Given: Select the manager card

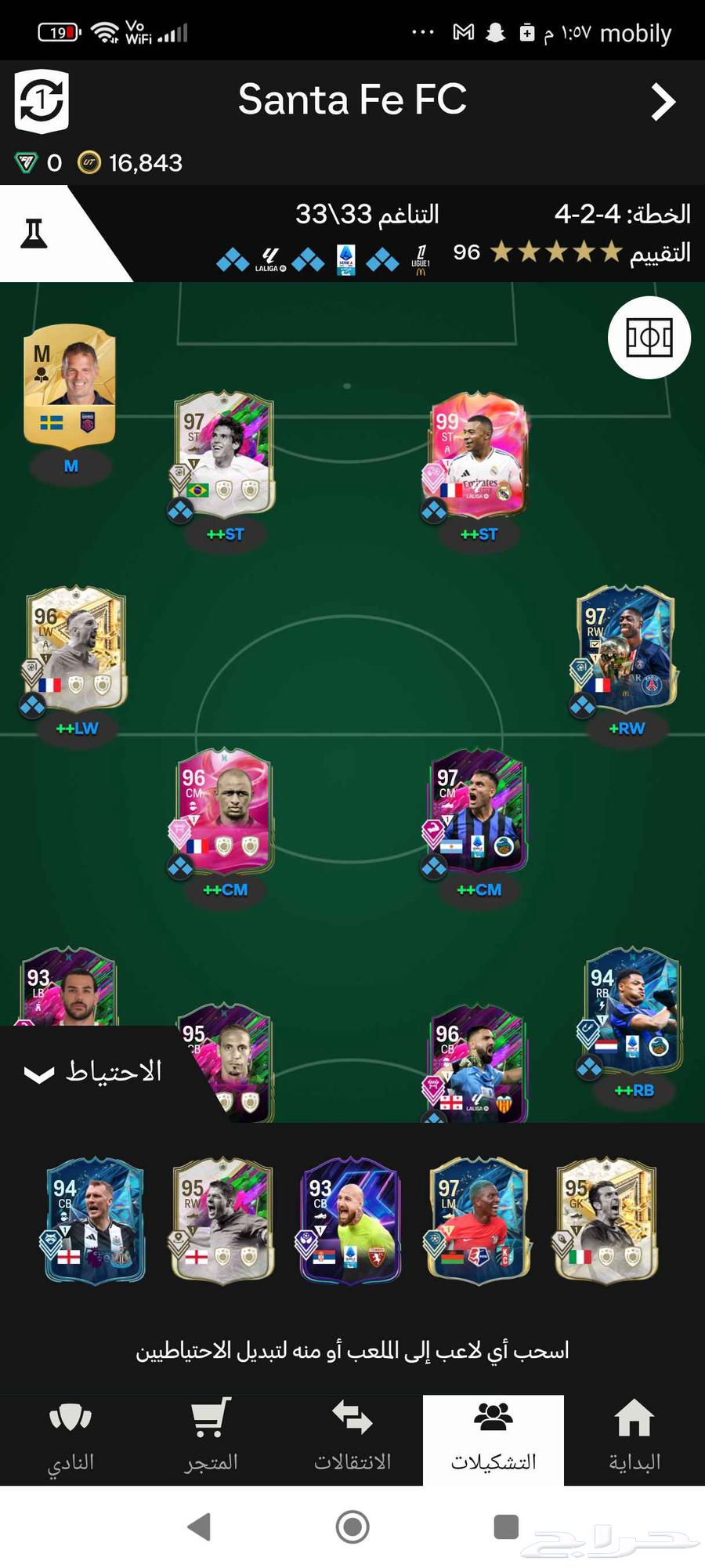Looking at the screenshot, I should pyautogui.click(x=70, y=384).
